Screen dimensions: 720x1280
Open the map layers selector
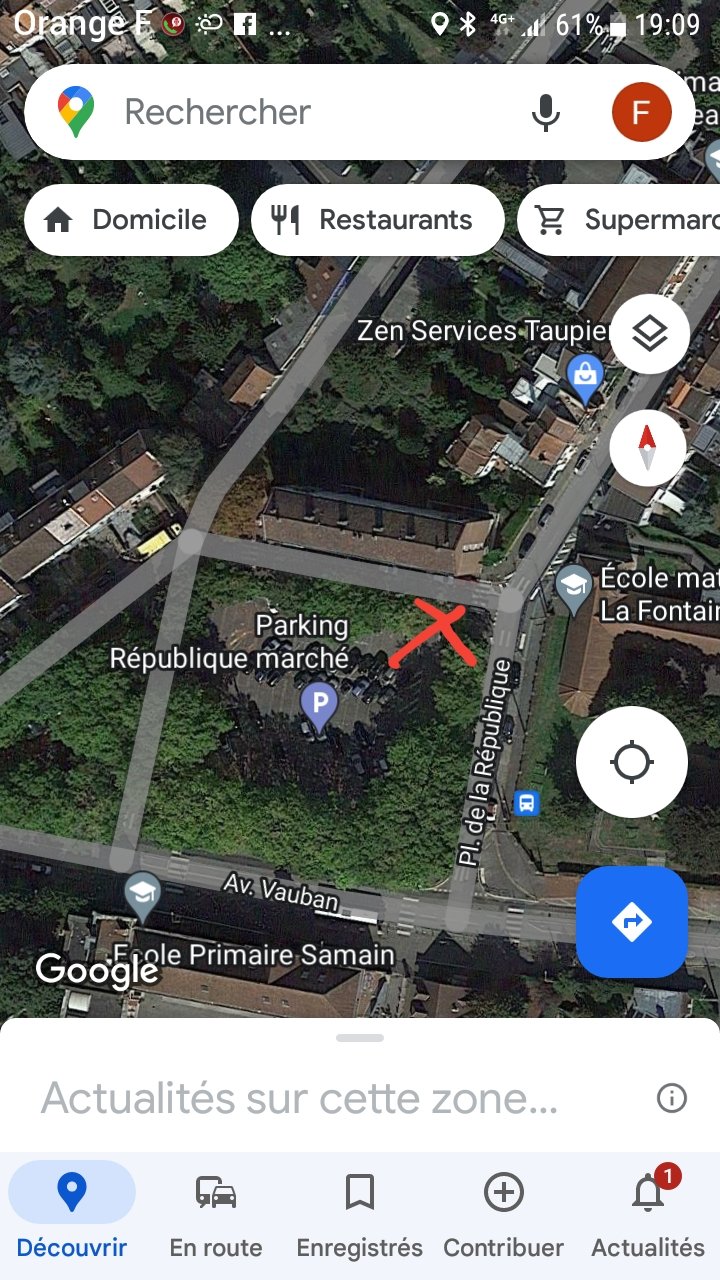point(650,334)
